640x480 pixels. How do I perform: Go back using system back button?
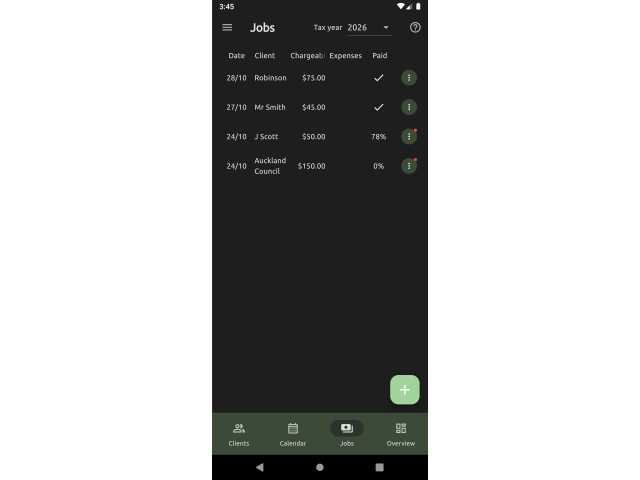(x=260, y=467)
